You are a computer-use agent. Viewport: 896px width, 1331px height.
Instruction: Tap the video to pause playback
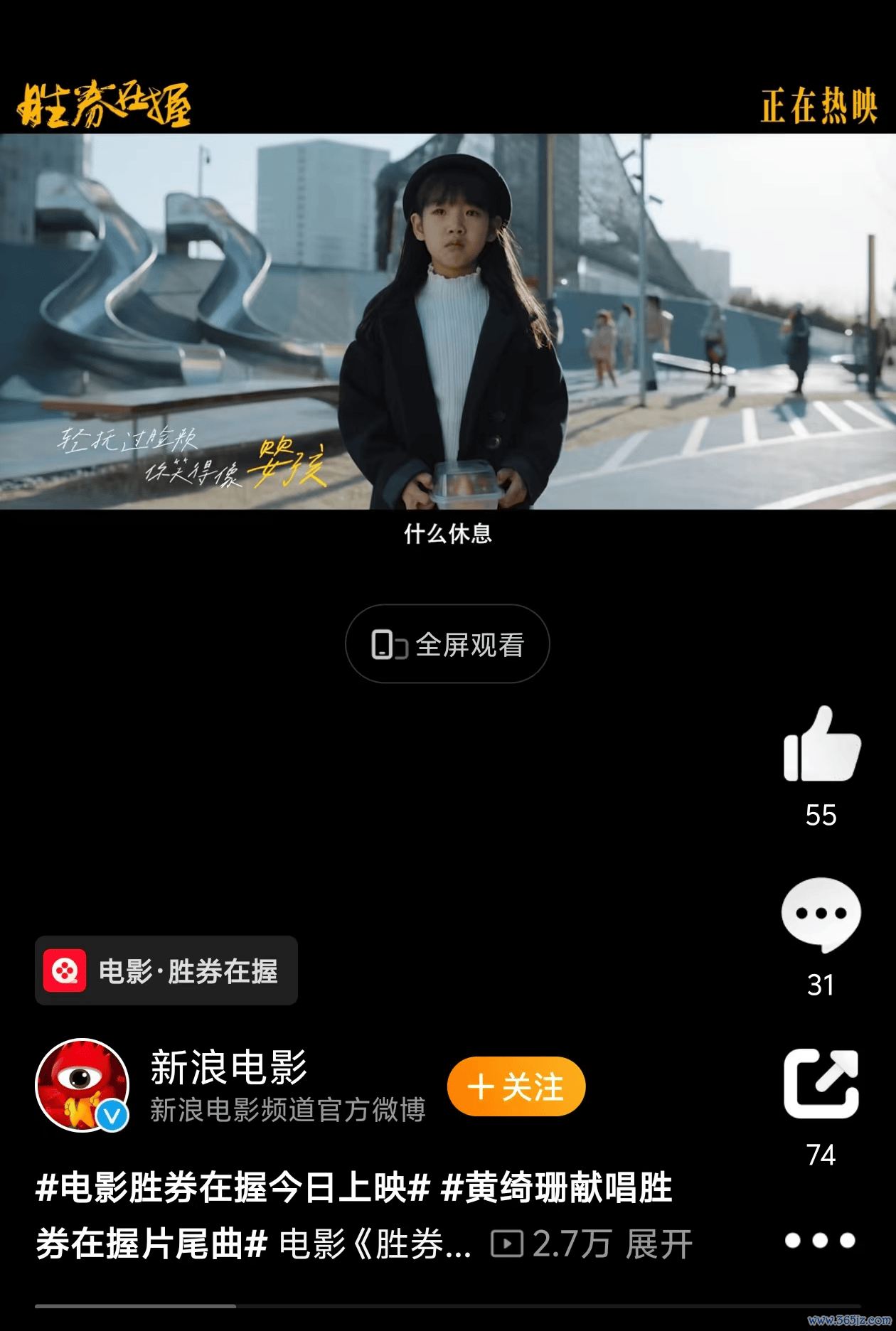point(447,321)
